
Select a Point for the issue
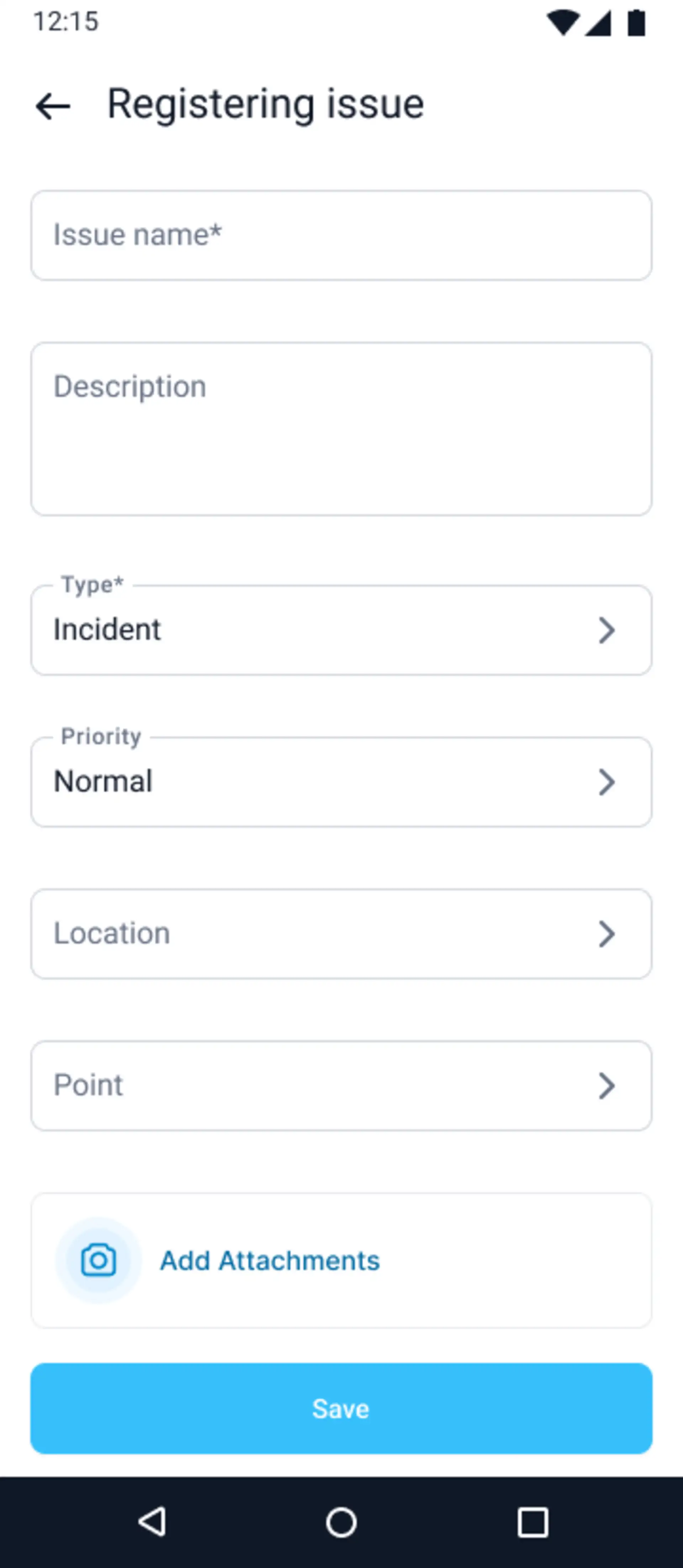coord(340,1085)
